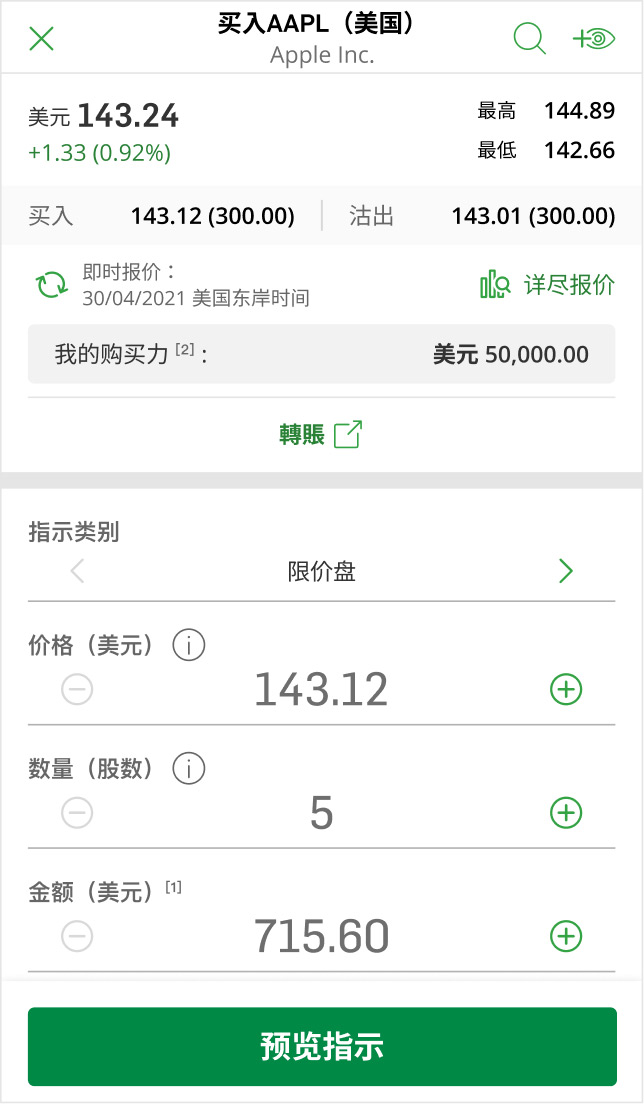
Task: Switch to previous order type arrow
Action: coord(78,571)
